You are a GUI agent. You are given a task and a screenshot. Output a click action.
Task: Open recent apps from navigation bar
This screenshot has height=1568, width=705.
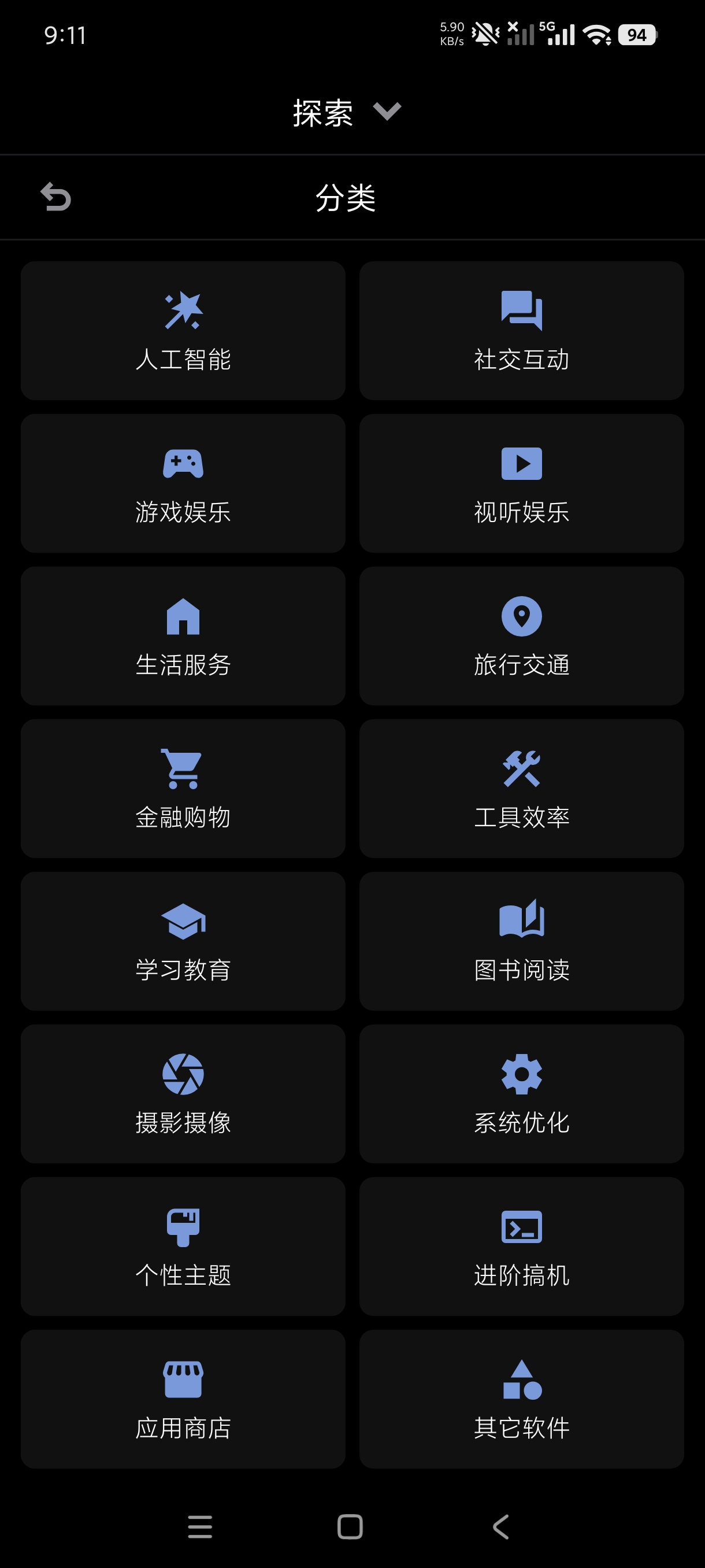(200, 1526)
